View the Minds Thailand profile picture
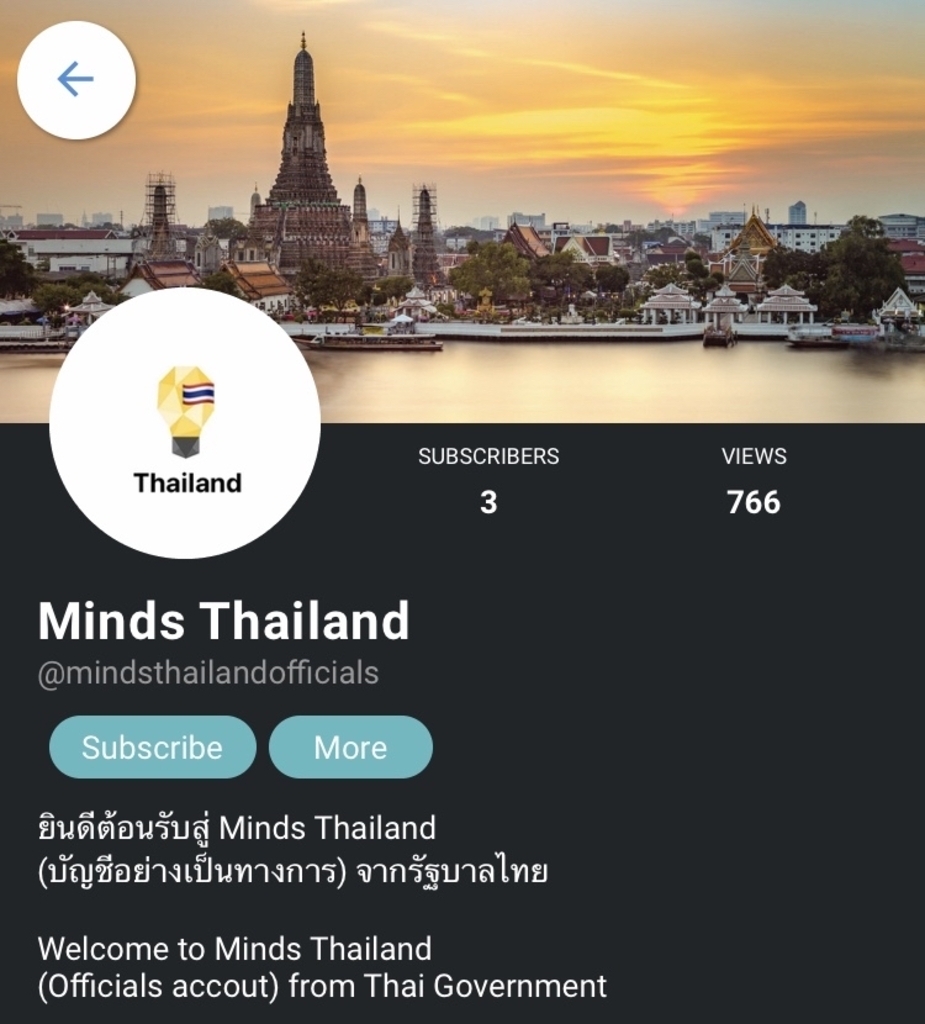This screenshot has height=1024, width=925. click(186, 424)
